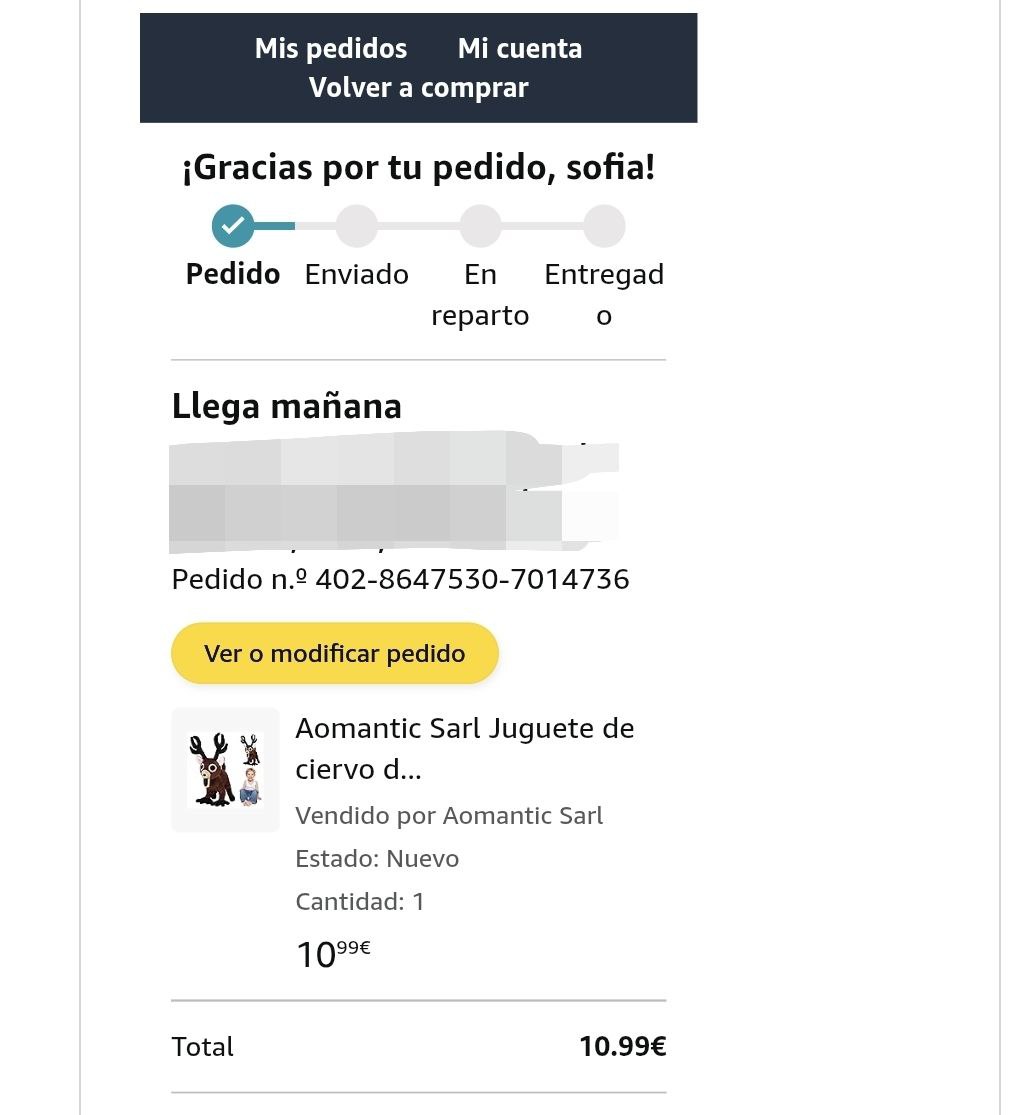Tap the Ver o modificar pedido button
The image size is (1016, 1115).
point(334,653)
